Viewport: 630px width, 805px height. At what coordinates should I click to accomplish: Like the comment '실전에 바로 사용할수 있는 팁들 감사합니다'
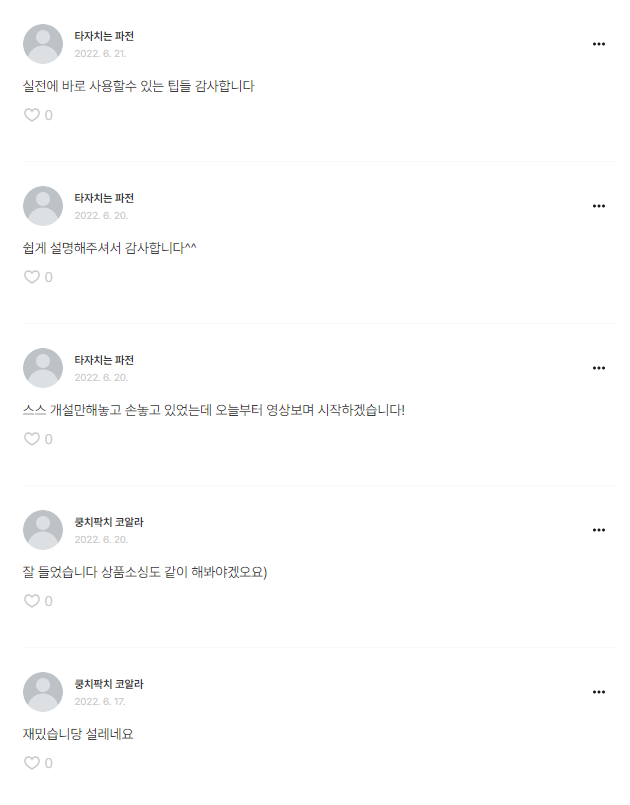32,115
